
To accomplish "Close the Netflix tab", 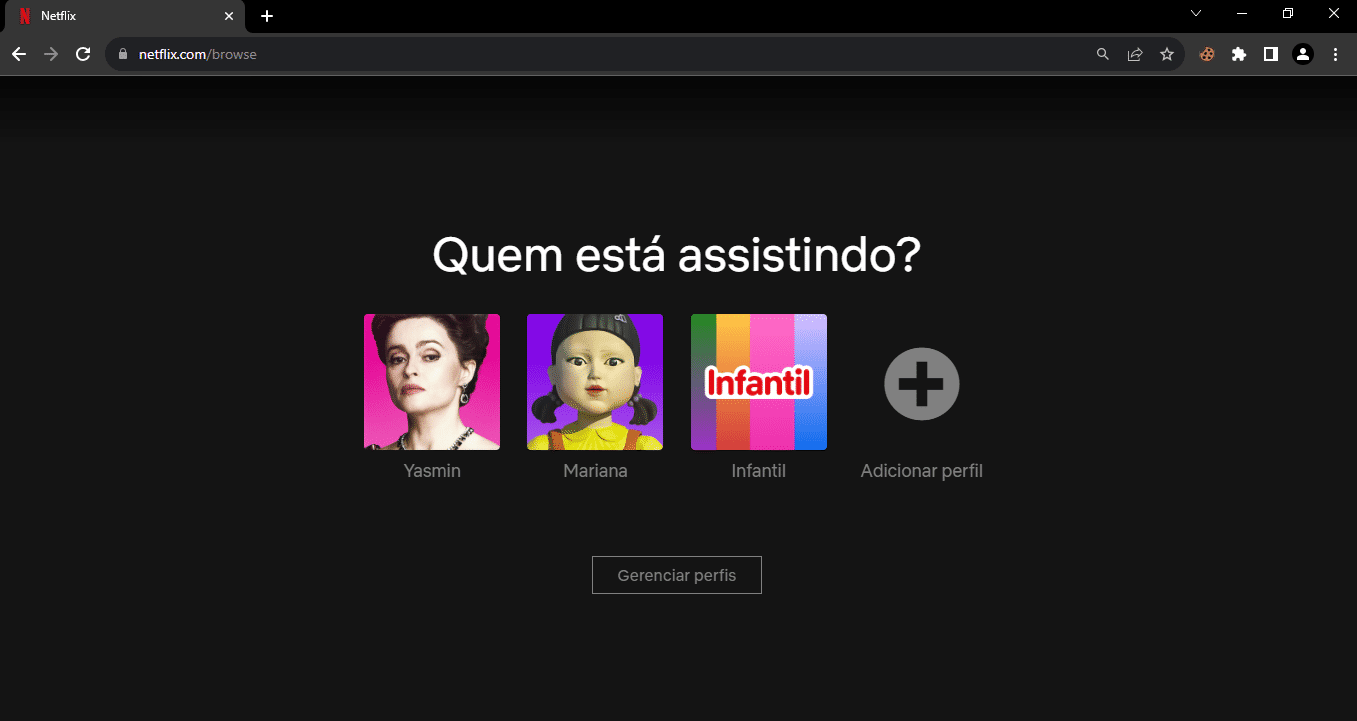I will [229, 16].
